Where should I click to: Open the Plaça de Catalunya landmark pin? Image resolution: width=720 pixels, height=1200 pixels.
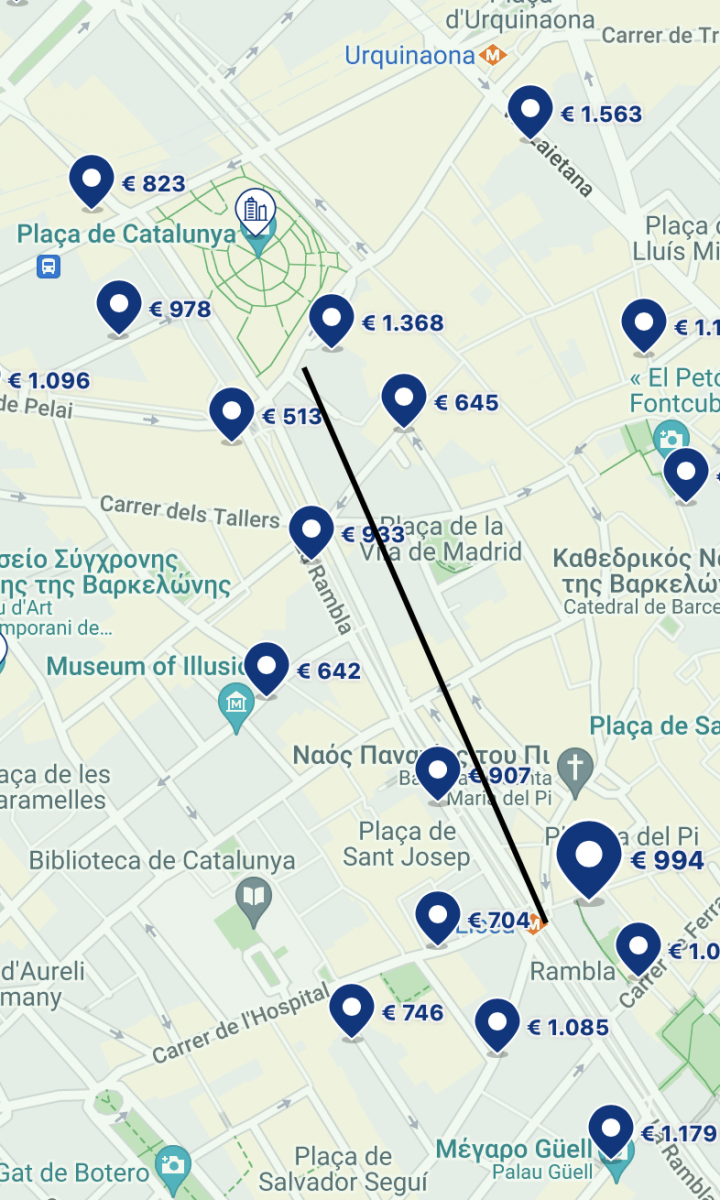point(256,217)
